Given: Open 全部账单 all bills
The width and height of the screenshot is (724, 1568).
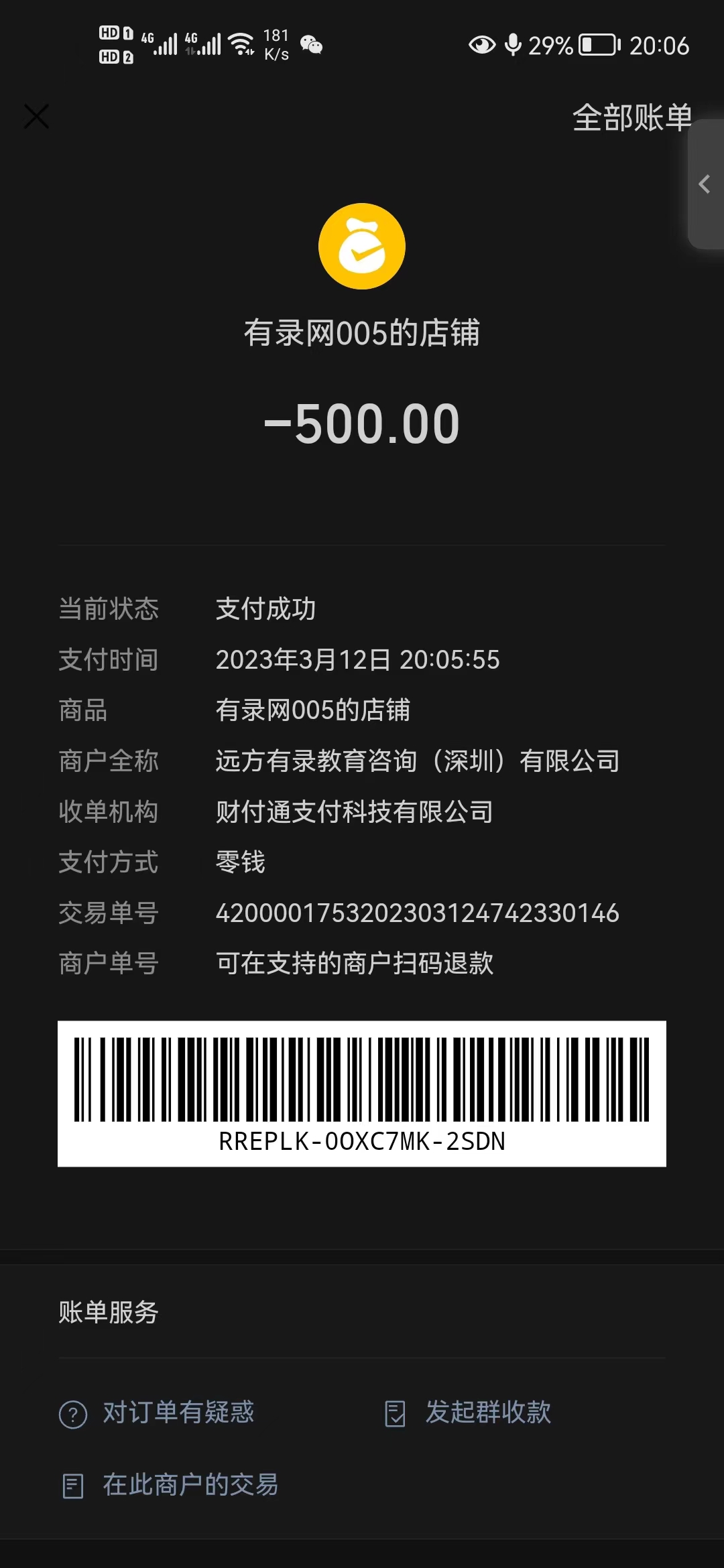Looking at the screenshot, I should [x=630, y=118].
